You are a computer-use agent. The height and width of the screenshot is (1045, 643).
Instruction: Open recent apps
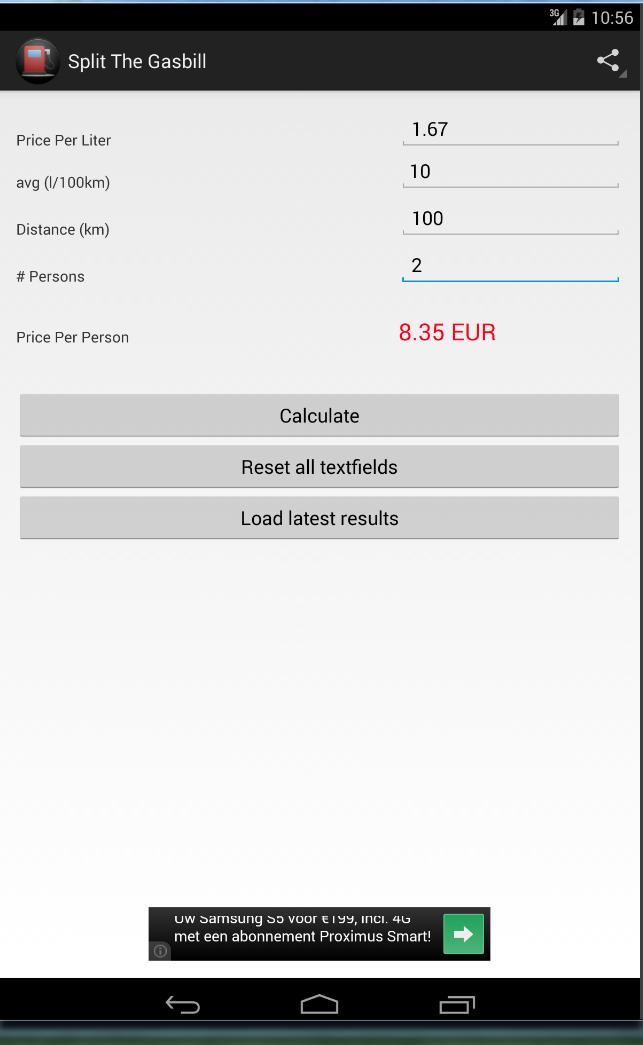(457, 1005)
